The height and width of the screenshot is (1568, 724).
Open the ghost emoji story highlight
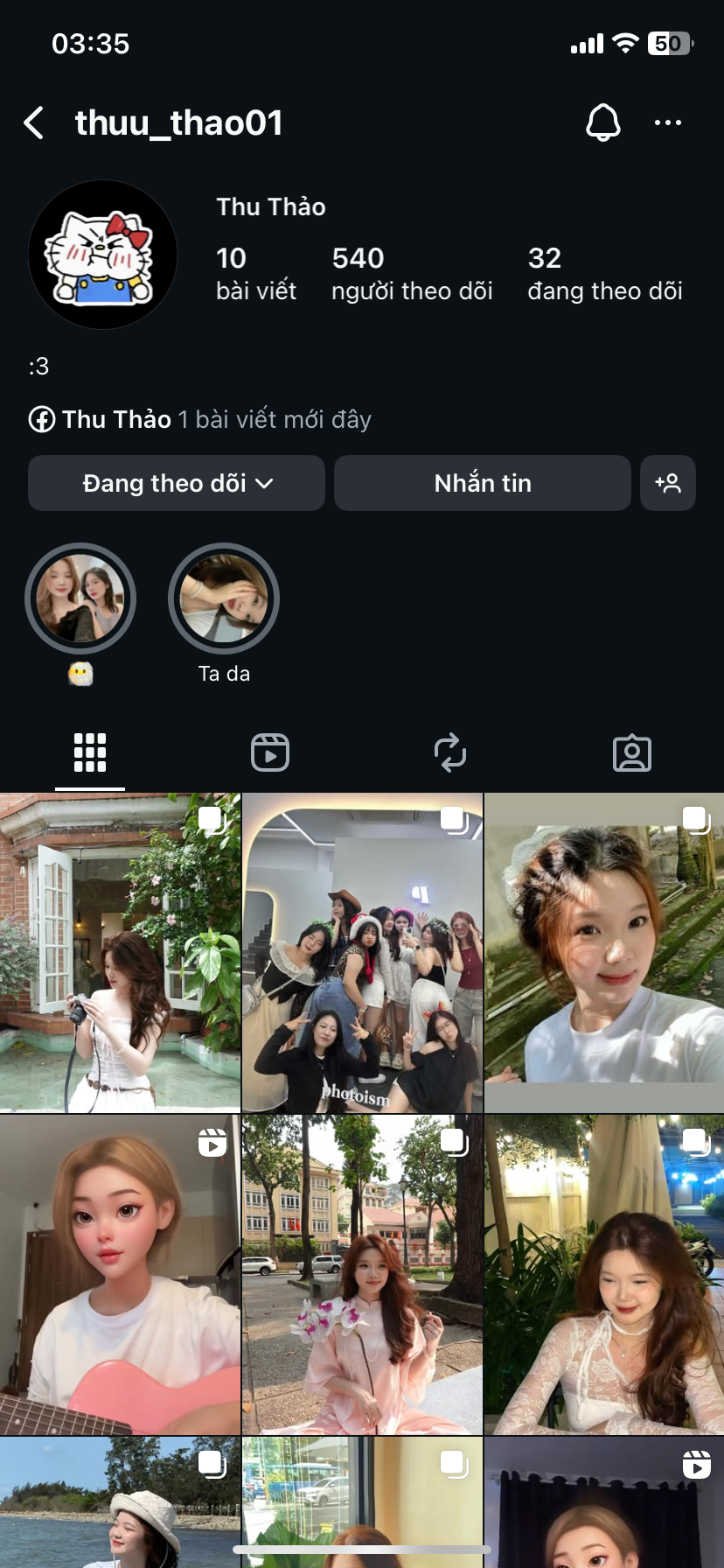pos(80,598)
